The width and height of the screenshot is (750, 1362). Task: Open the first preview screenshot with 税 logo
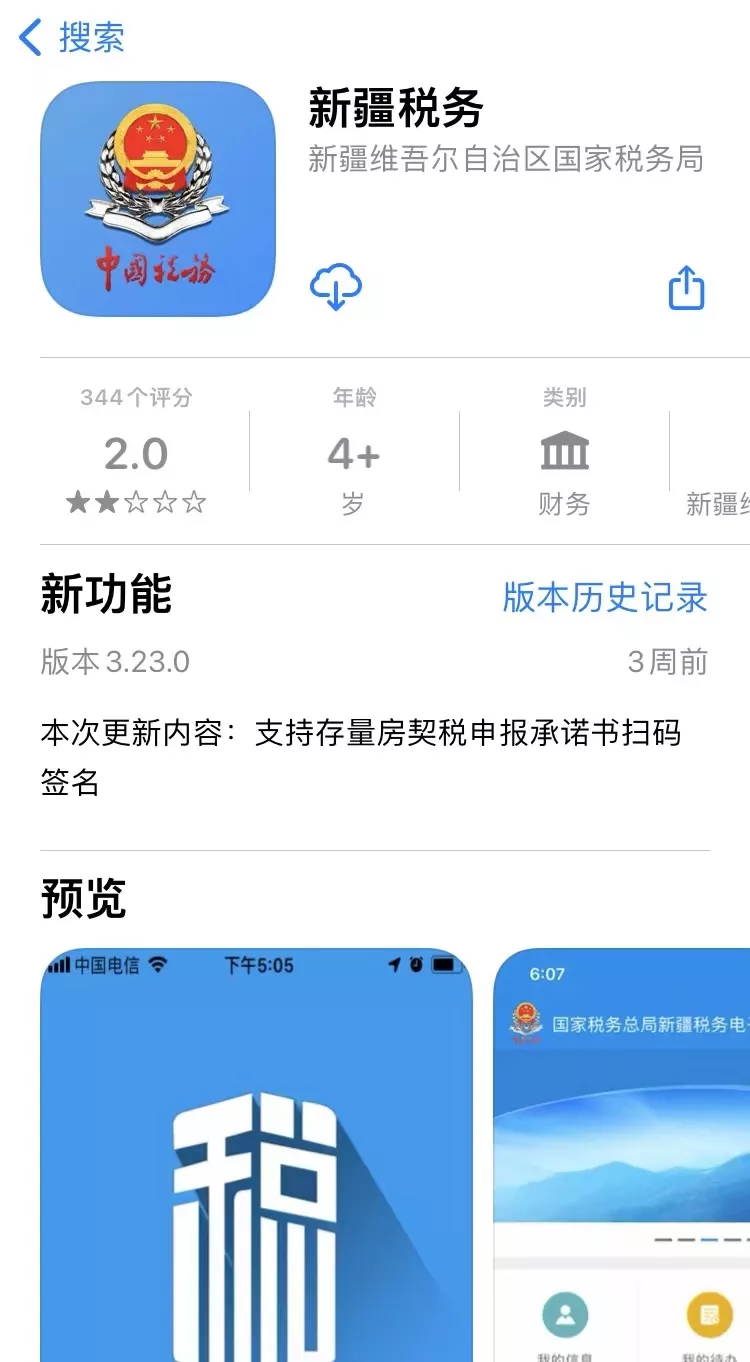(256, 1155)
